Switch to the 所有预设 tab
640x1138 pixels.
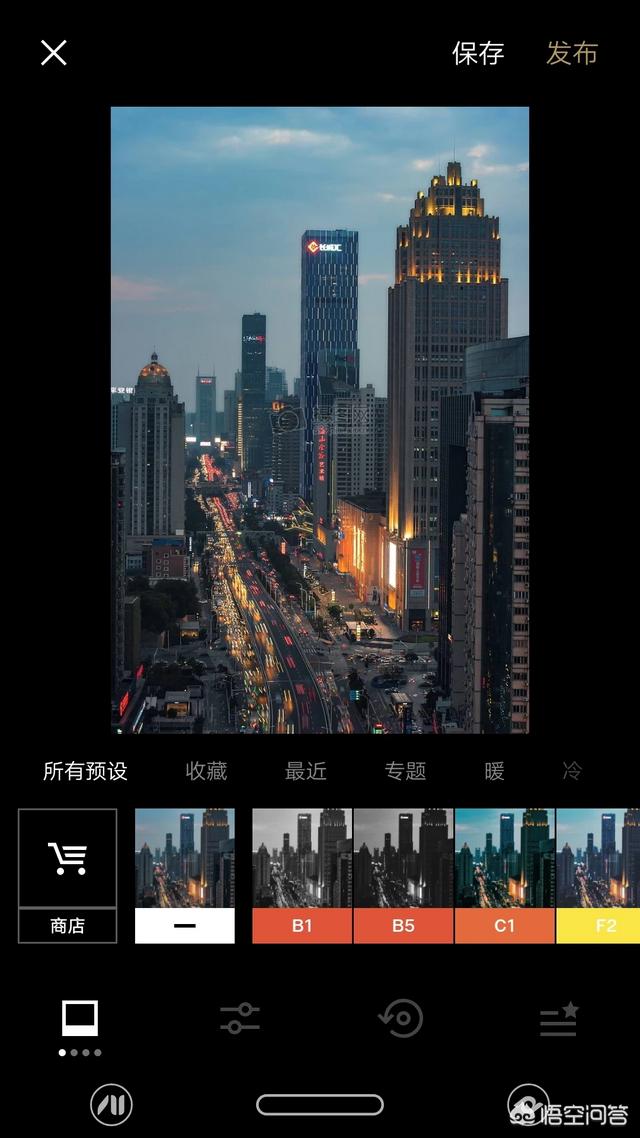coord(86,771)
